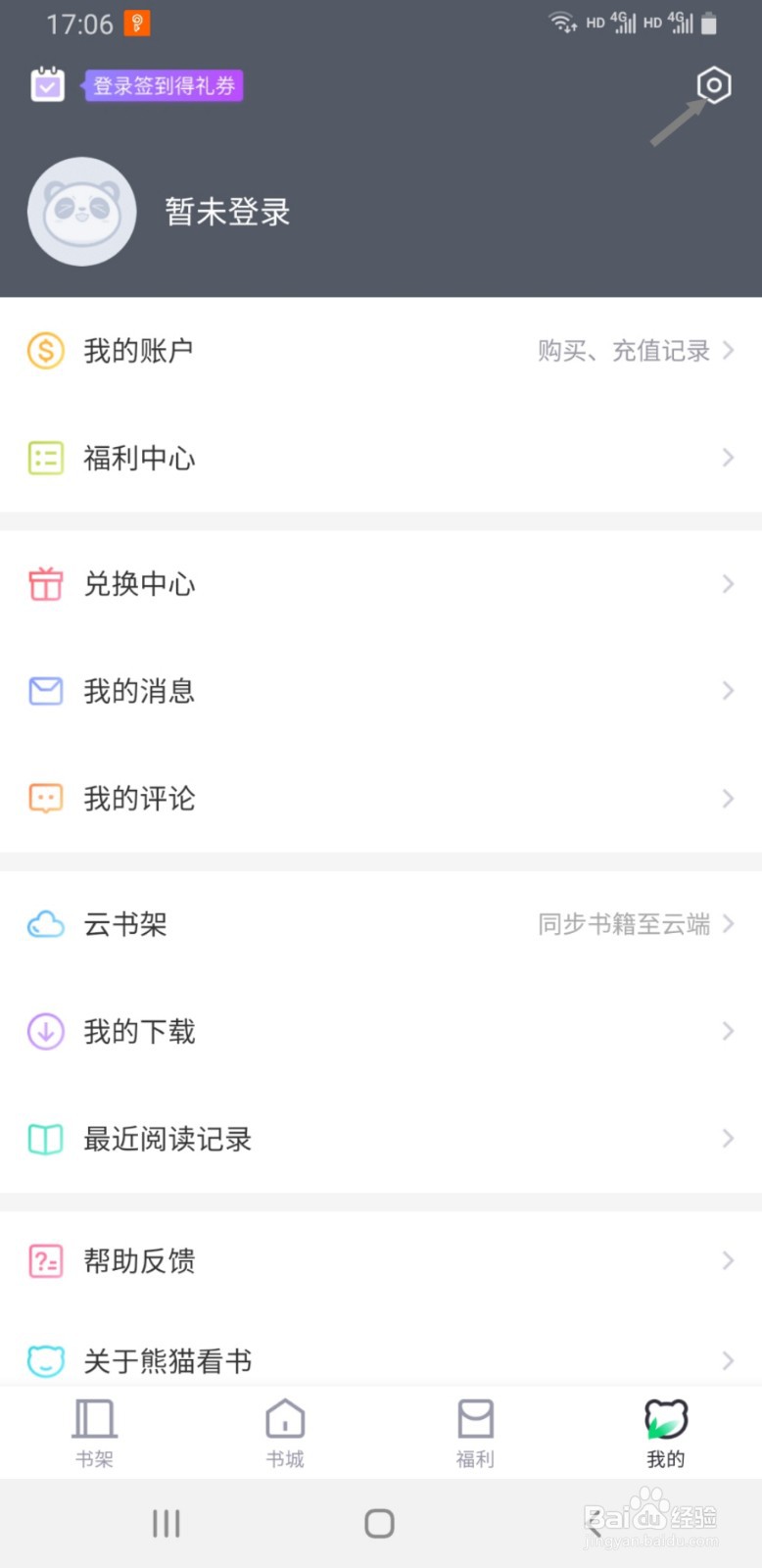Open the 最近阅读记录 open book icon

click(x=44, y=1139)
